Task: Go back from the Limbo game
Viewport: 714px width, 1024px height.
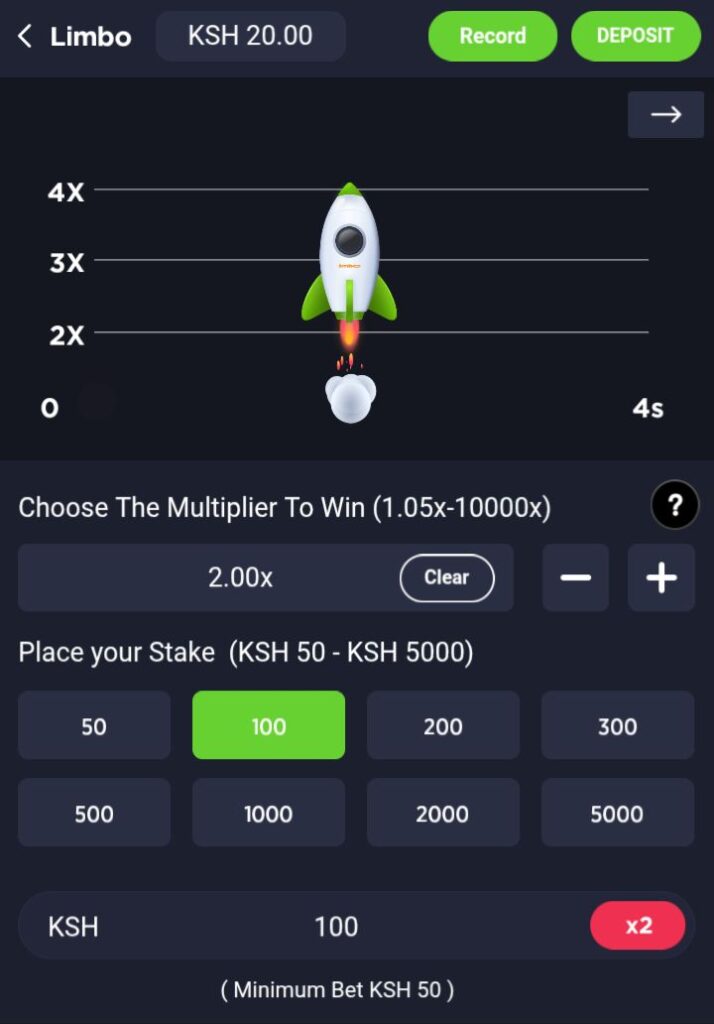Action: [26, 37]
